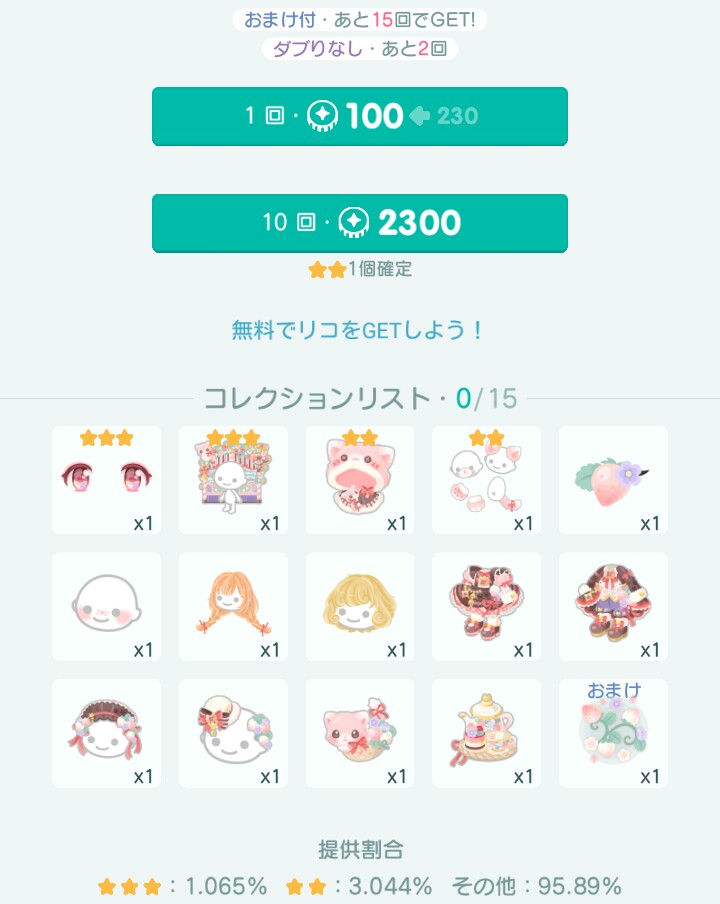
Task: Open the blushing plain face item
Action: [x=106, y=607]
